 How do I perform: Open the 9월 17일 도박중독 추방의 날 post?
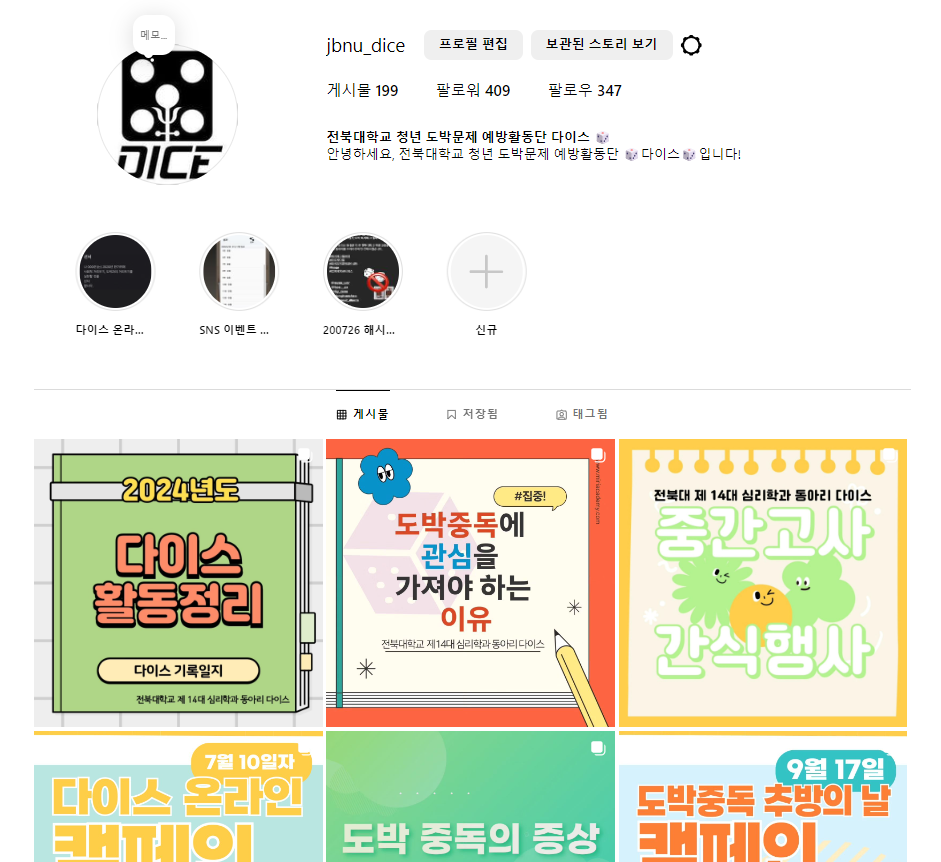[x=763, y=800]
